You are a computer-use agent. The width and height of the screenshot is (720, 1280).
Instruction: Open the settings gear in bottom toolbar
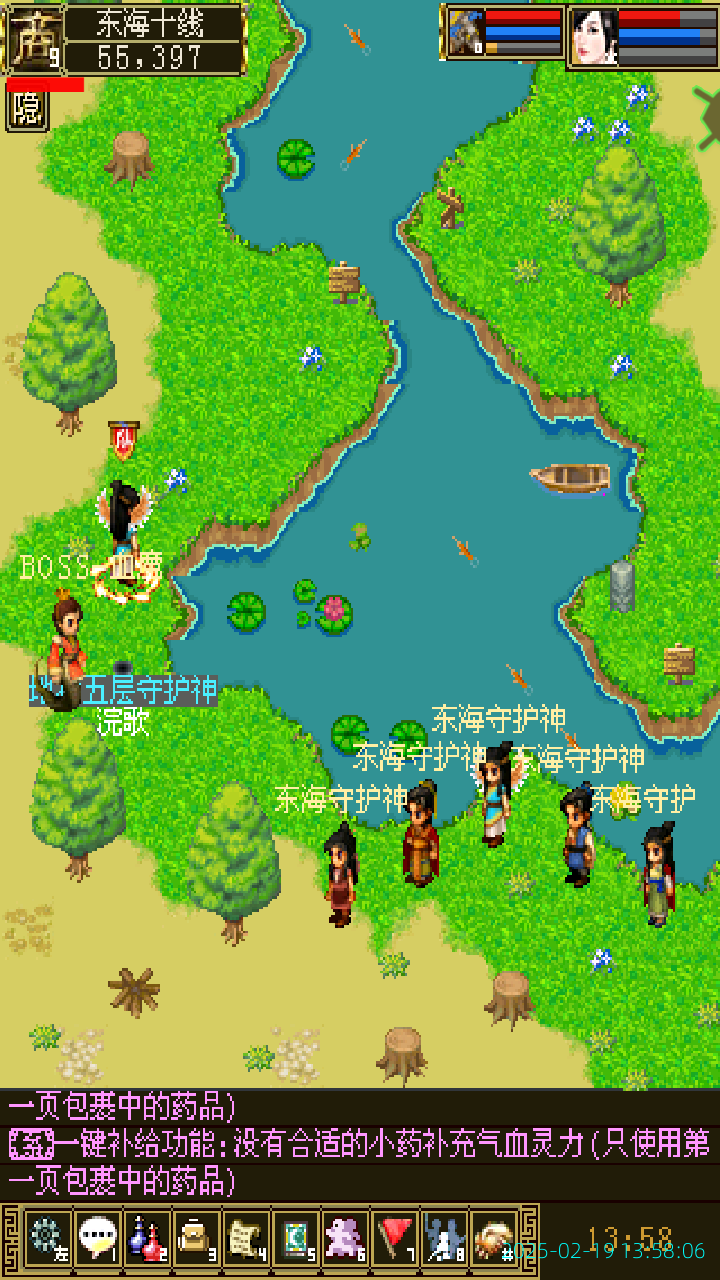[x=46, y=1237]
